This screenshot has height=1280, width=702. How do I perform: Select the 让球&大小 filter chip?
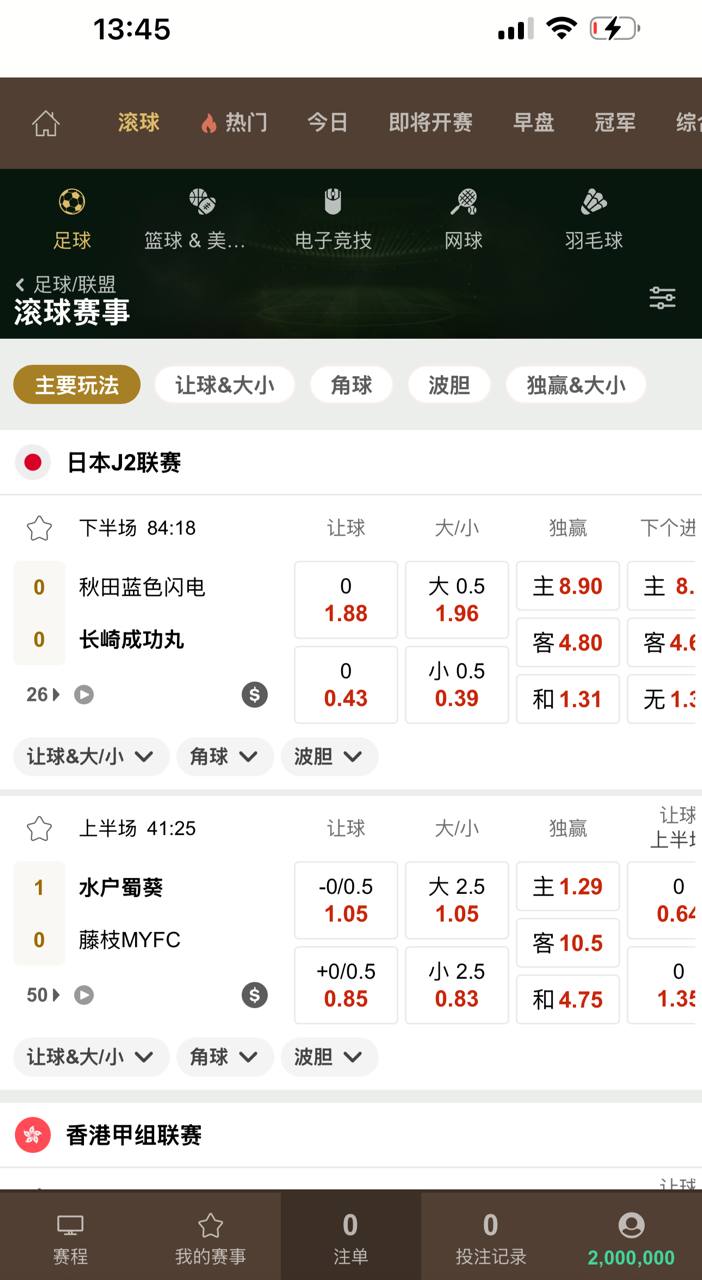[224, 385]
